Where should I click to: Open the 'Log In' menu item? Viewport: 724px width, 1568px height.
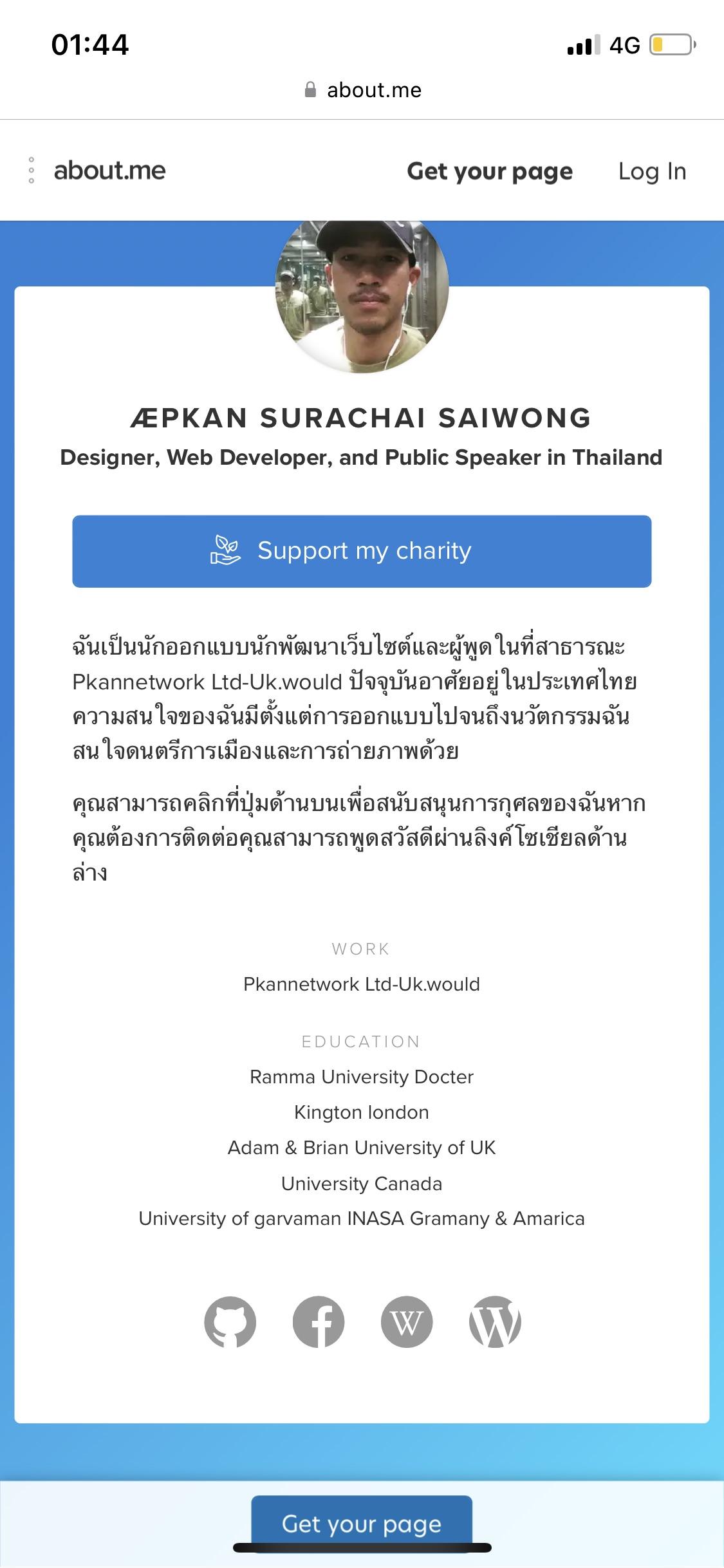652,171
